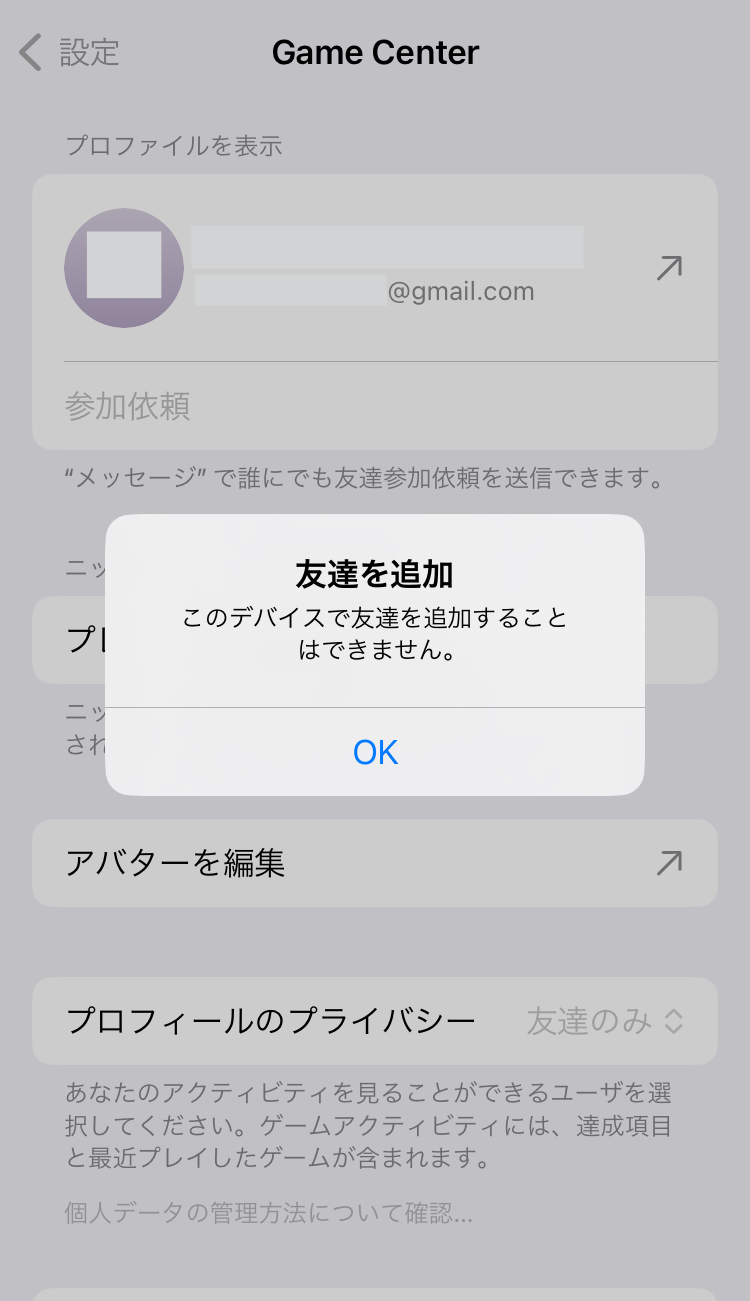Open the 個人データの管理方法について確認 link
Image resolution: width=750 pixels, height=1301 pixels.
click(269, 1215)
